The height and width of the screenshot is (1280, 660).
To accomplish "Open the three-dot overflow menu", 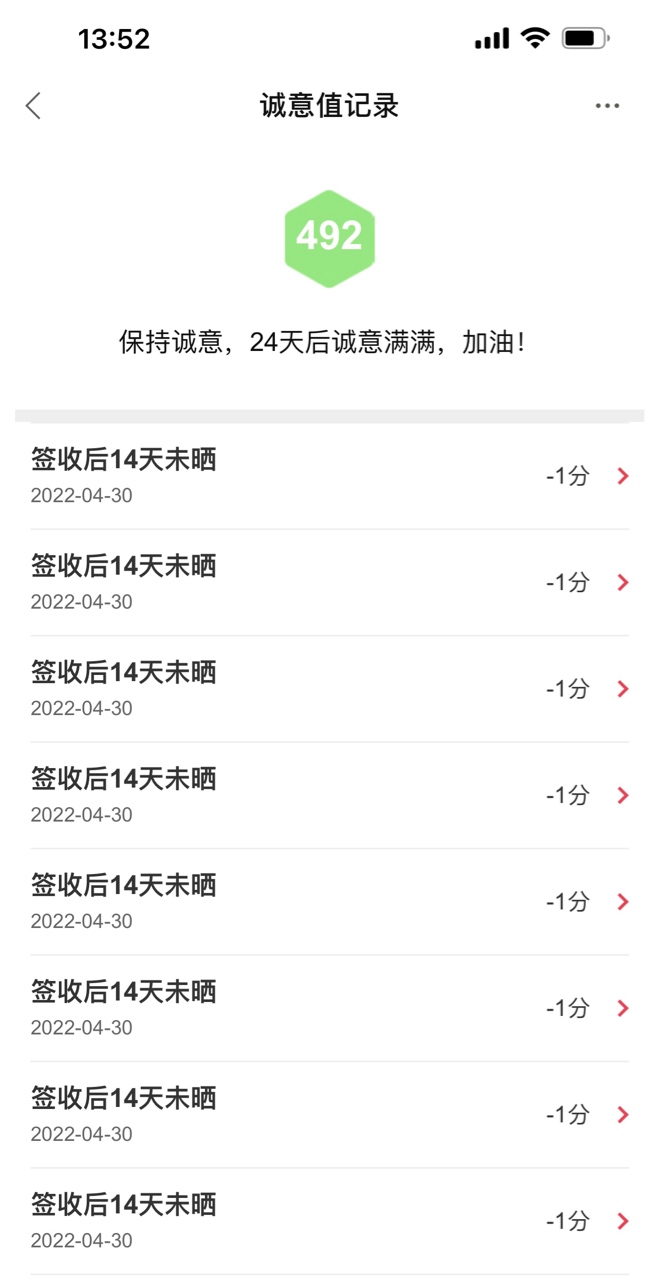I will (x=607, y=106).
